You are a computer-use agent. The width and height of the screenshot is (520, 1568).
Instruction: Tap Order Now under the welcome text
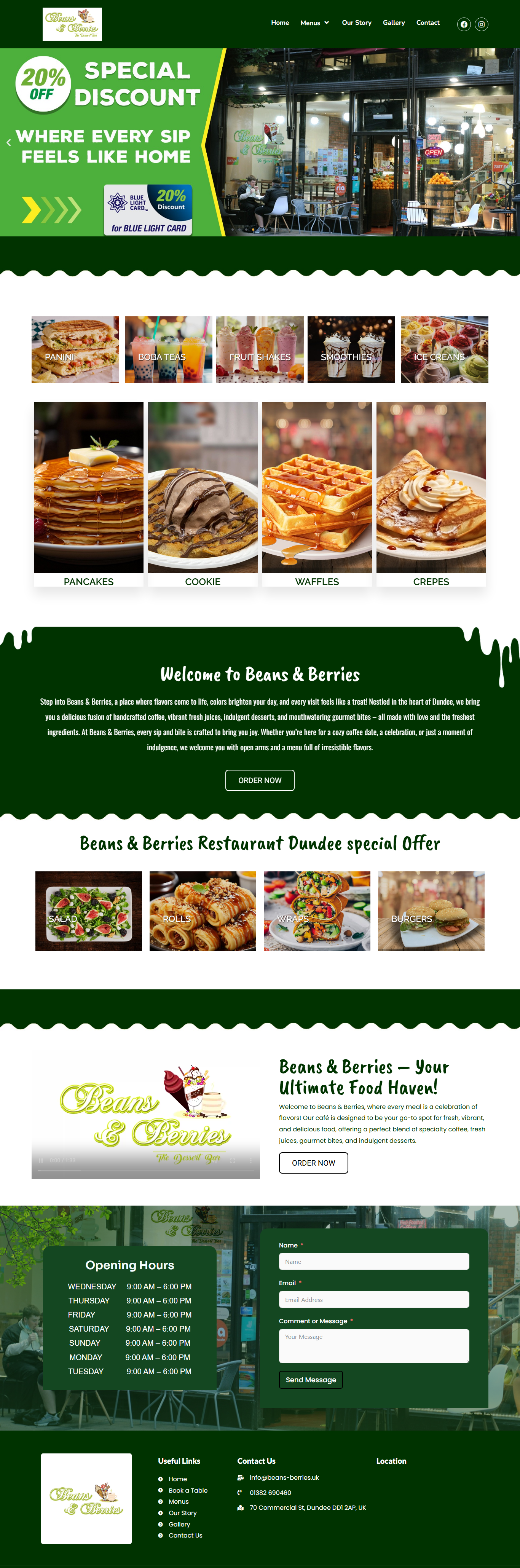coord(260,780)
